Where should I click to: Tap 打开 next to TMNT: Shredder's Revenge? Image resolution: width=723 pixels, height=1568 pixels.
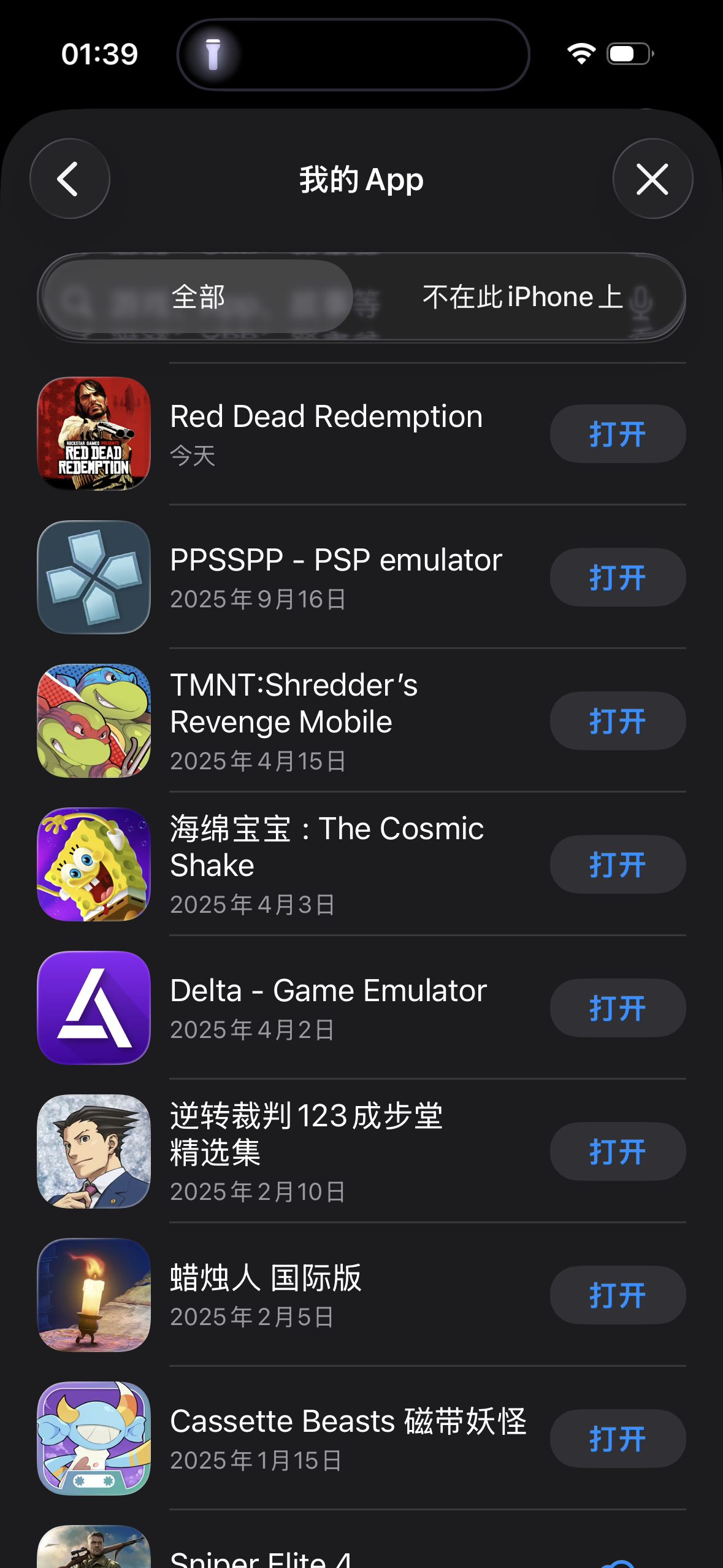click(x=617, y=721)
